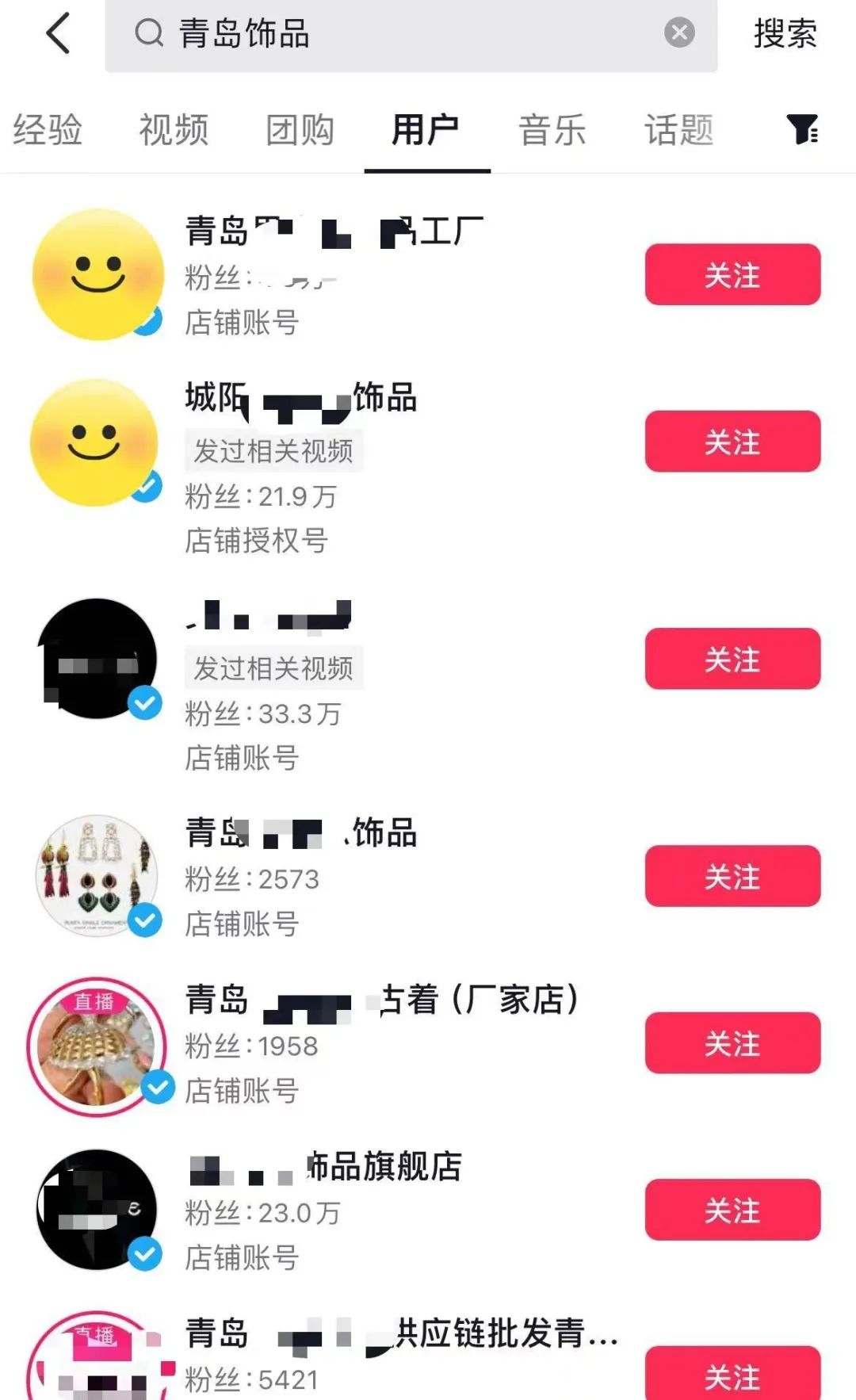Clear the search text with the X icon
The image size is (856, 1400).
pos(678,33)
